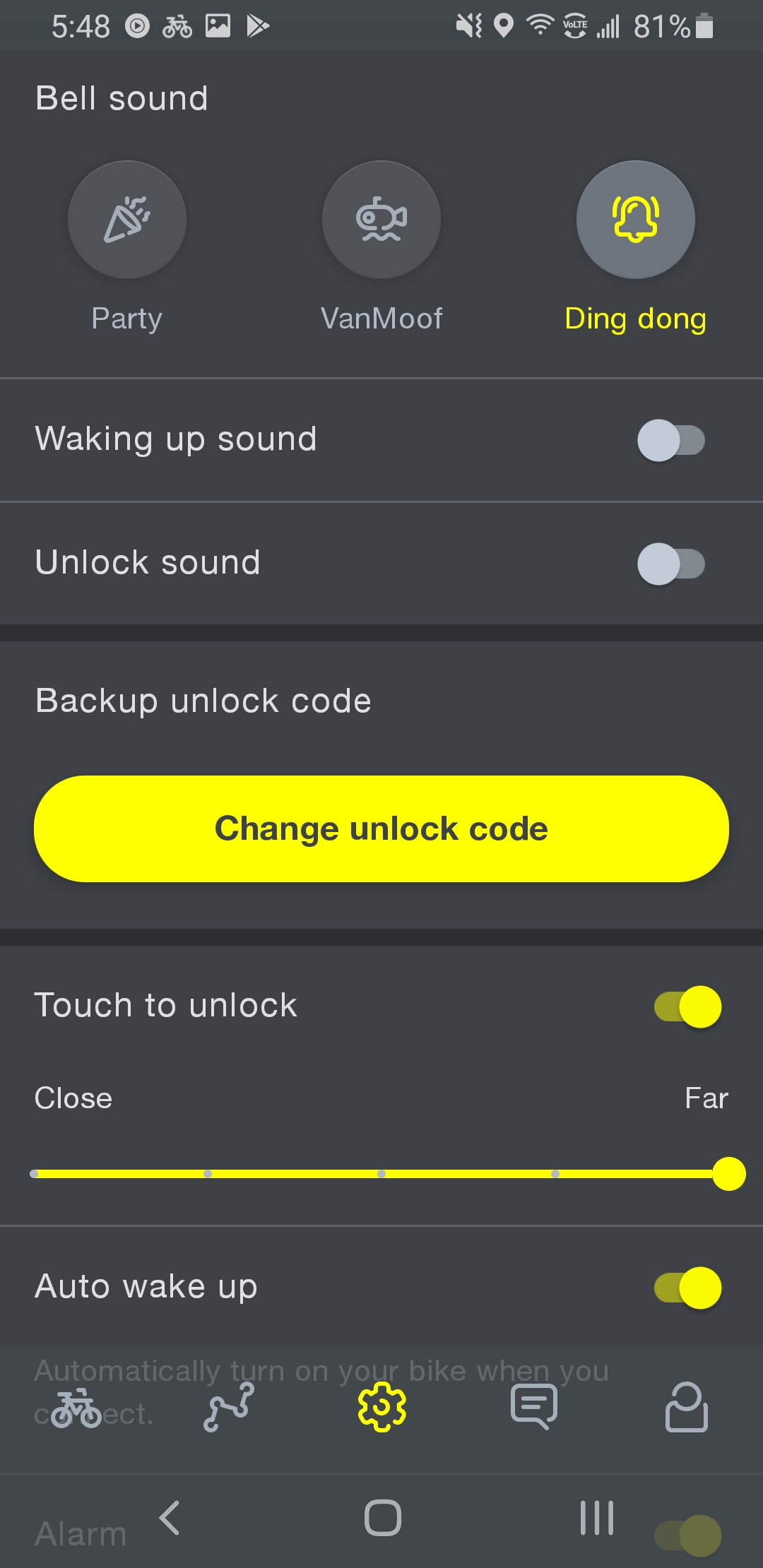
Task: Turn off Auto wake up
Action: [687, 1288]
